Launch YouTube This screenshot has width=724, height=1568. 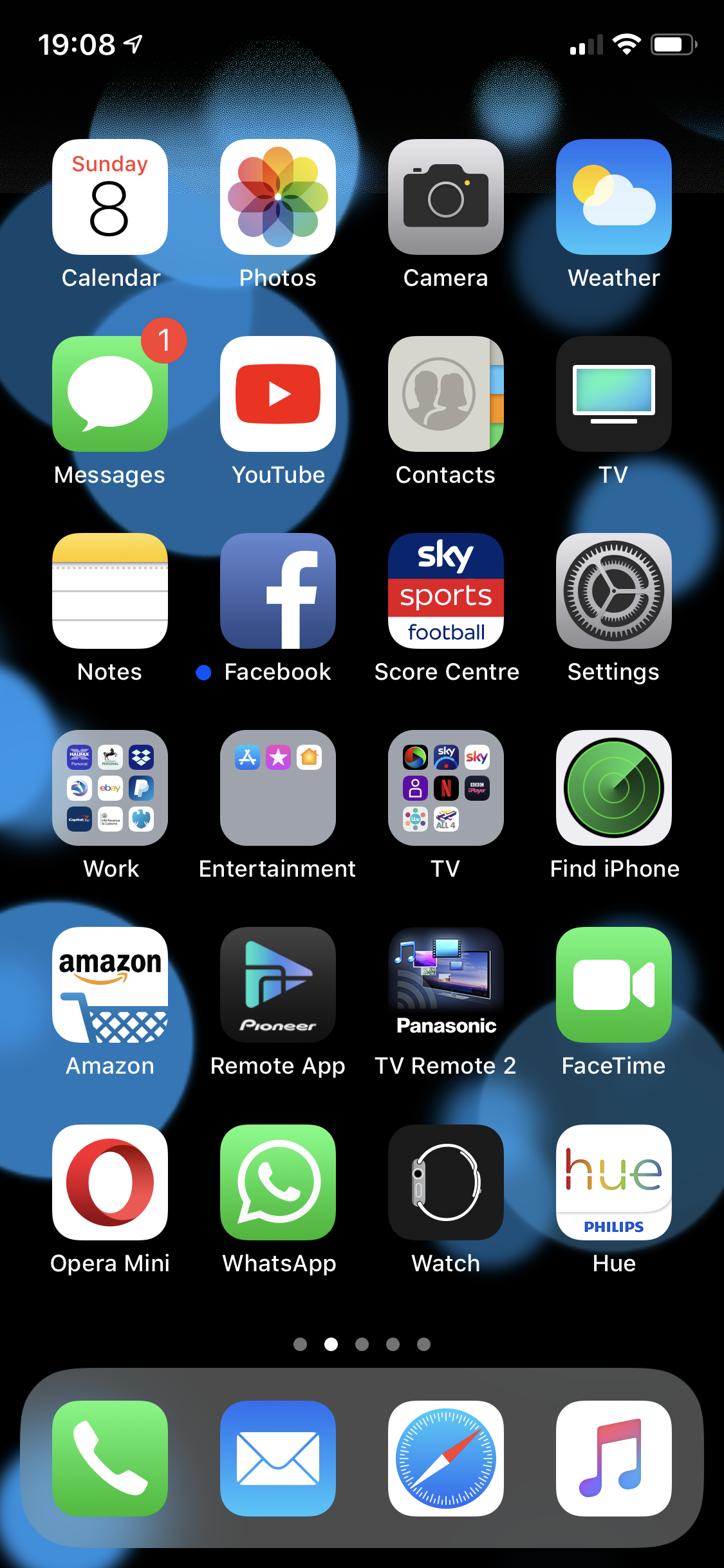[x=278, y=394]
